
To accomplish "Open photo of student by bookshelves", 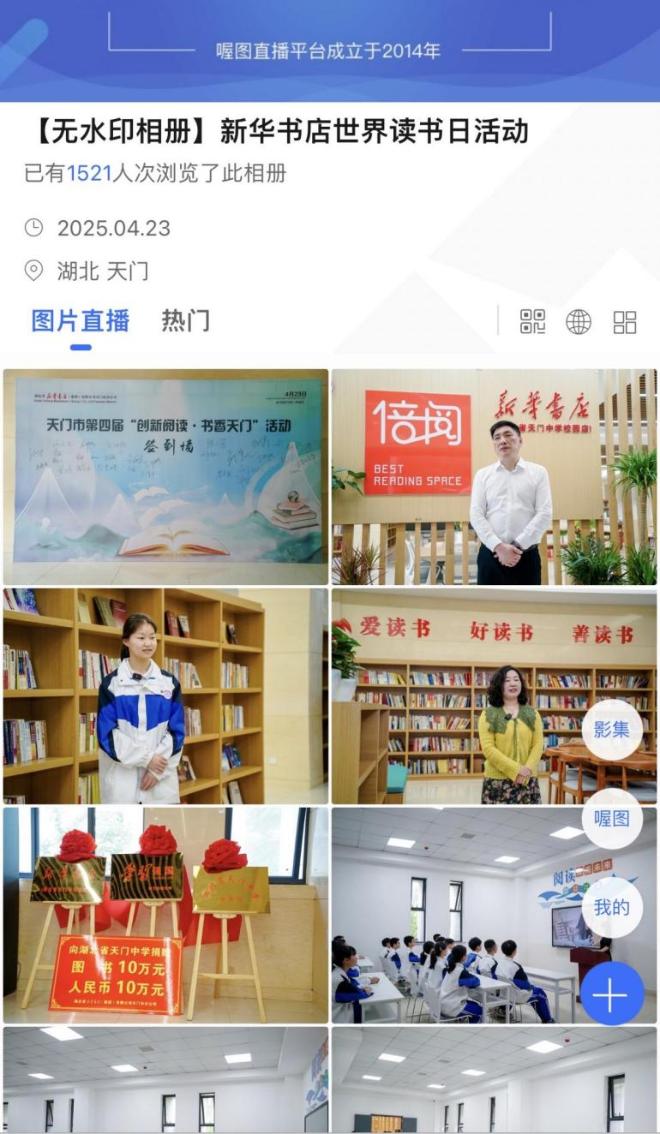I will click(166, 695).
